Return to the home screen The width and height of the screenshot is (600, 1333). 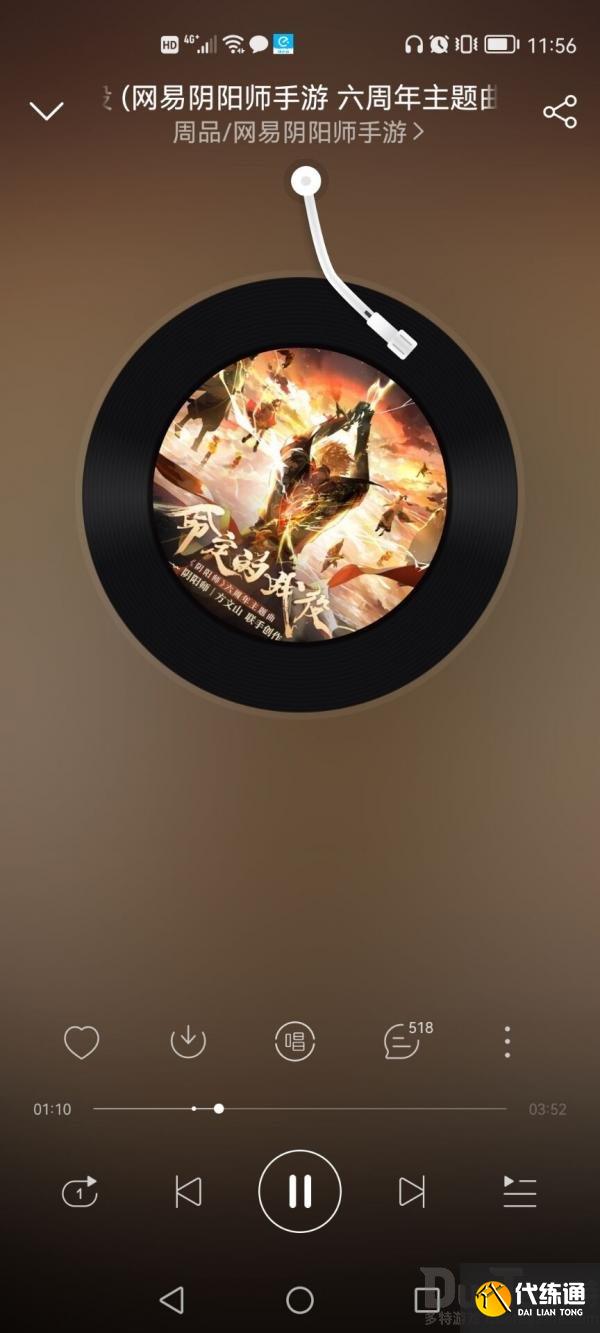[300, 1299]
